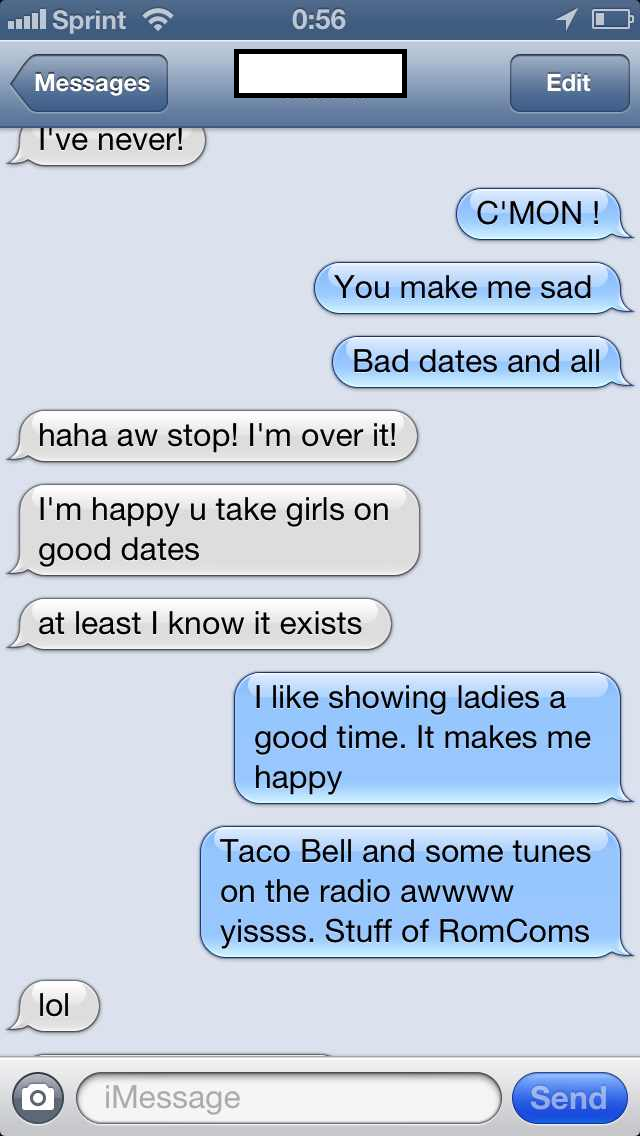The height and width of the screenshot is (1136, 640).
Task: Focus the iMessage text field
Action: point(288,1098)
